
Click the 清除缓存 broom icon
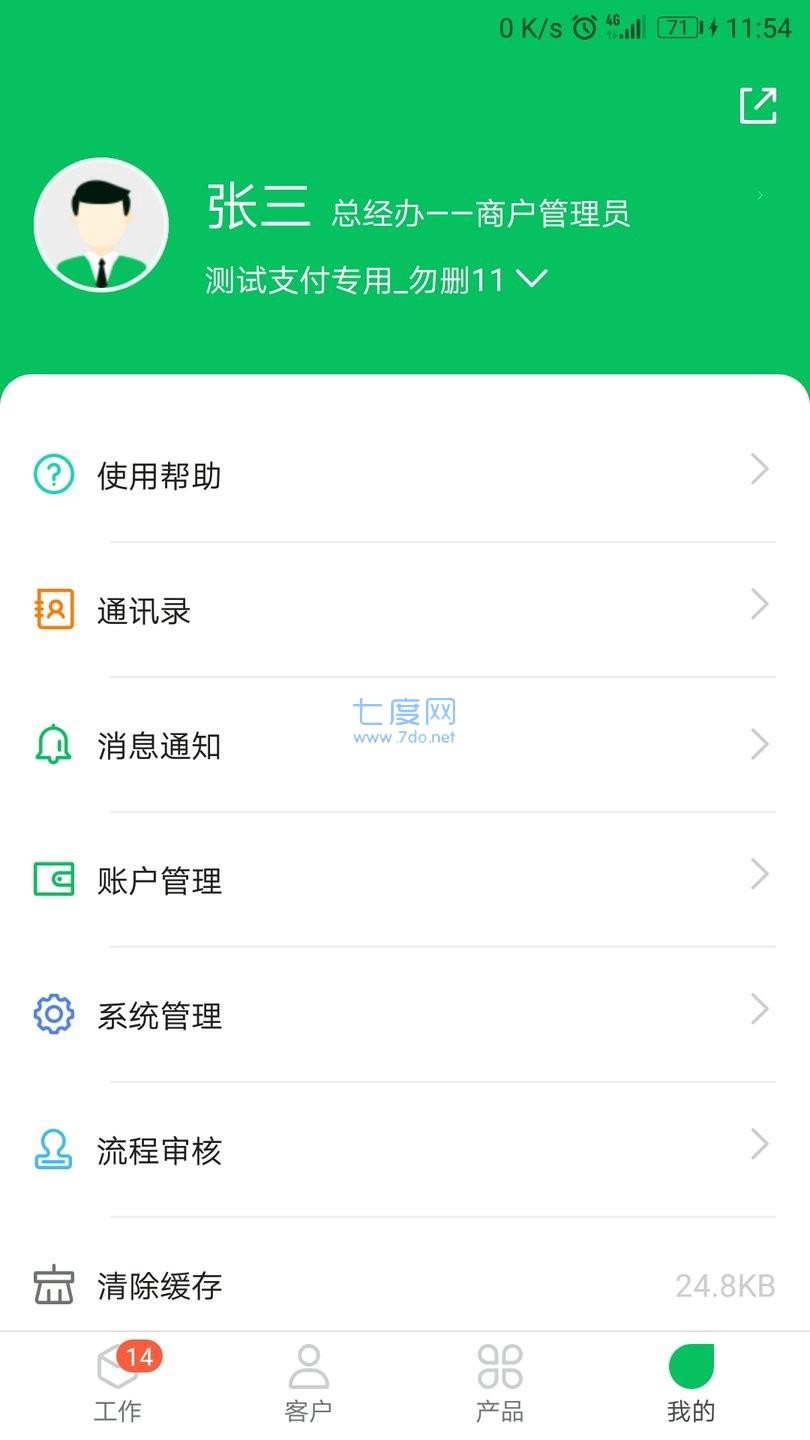click(53, 1285)
